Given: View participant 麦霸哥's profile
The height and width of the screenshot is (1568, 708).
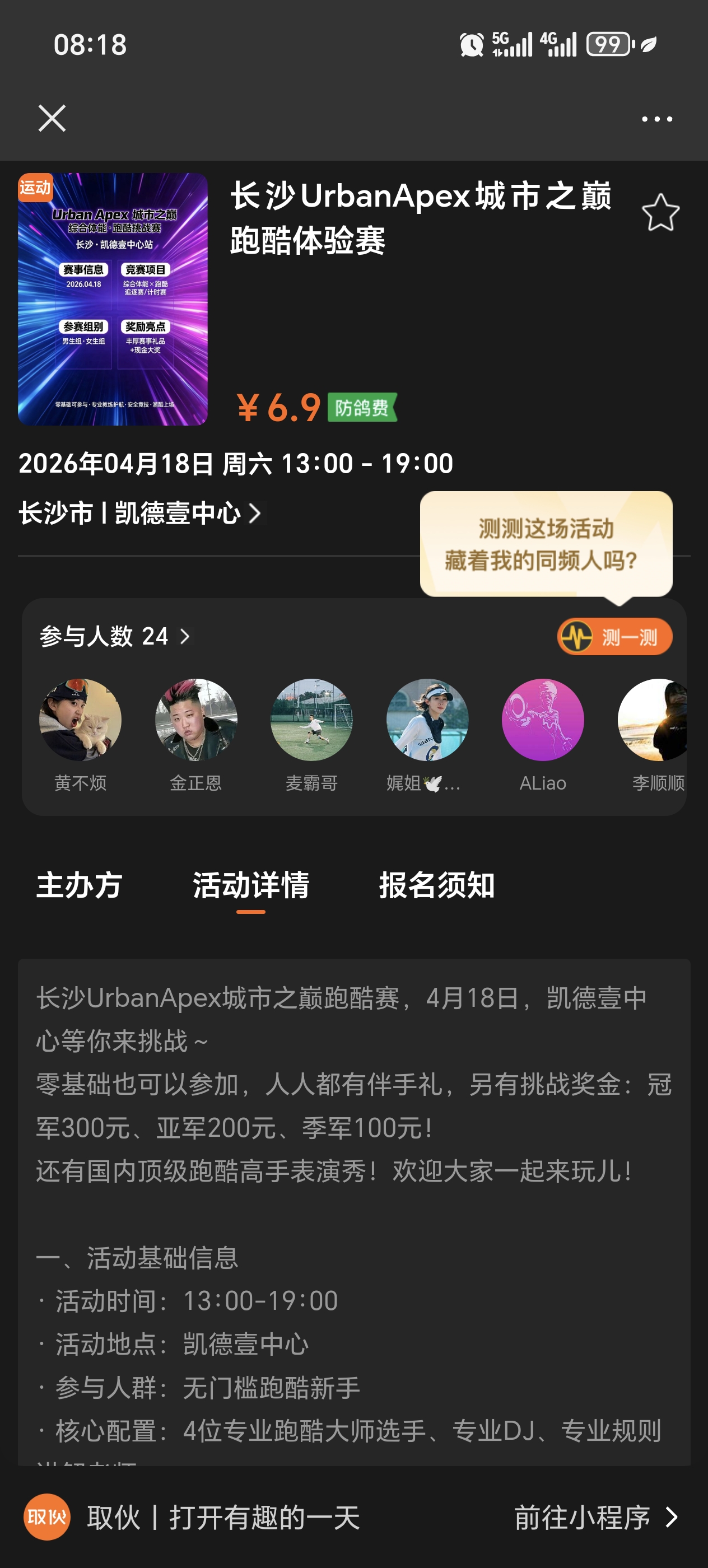Looking at the screenshot, I should (x=311, y=720).
